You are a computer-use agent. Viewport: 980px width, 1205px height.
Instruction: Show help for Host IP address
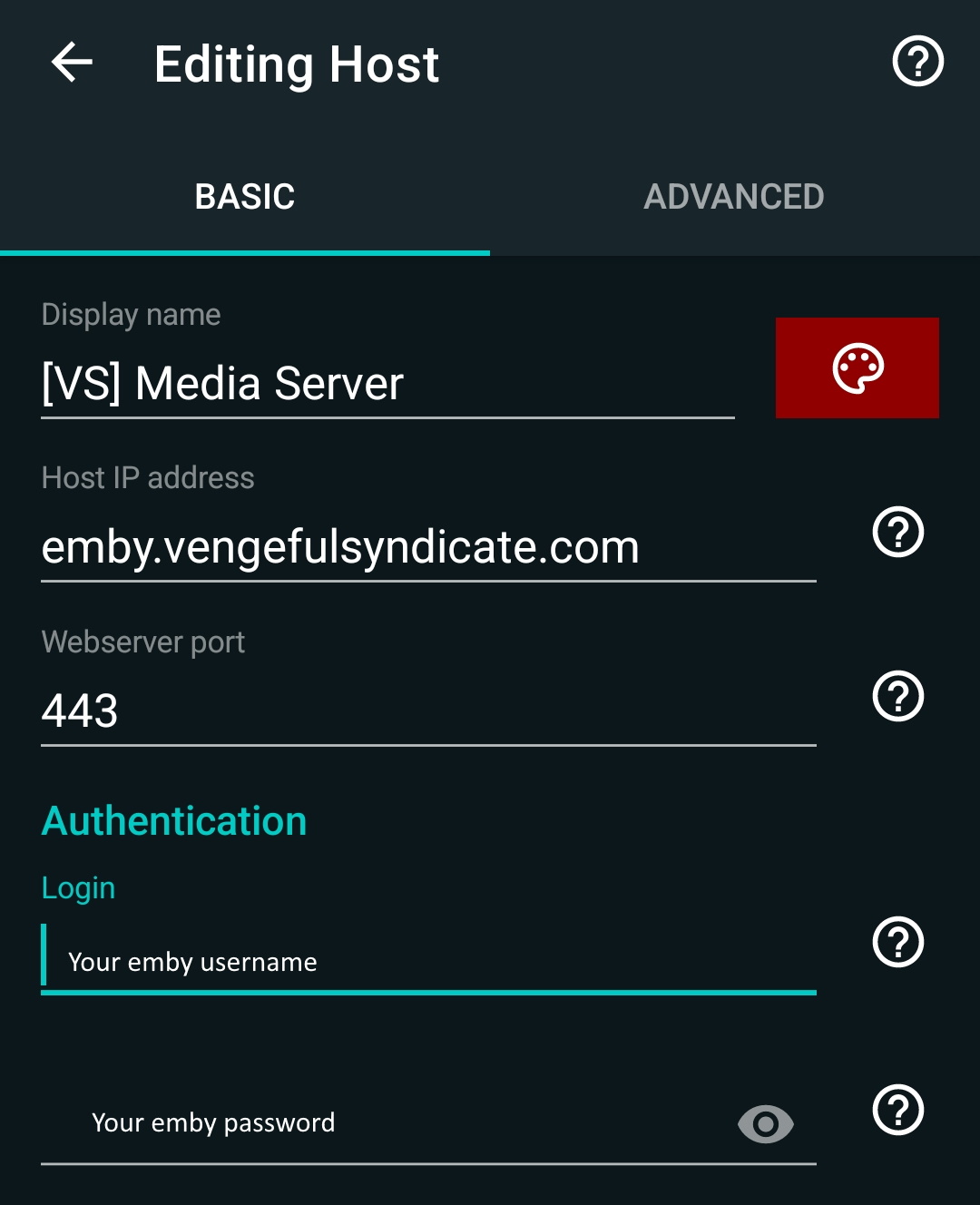click(x=897, y=532)
